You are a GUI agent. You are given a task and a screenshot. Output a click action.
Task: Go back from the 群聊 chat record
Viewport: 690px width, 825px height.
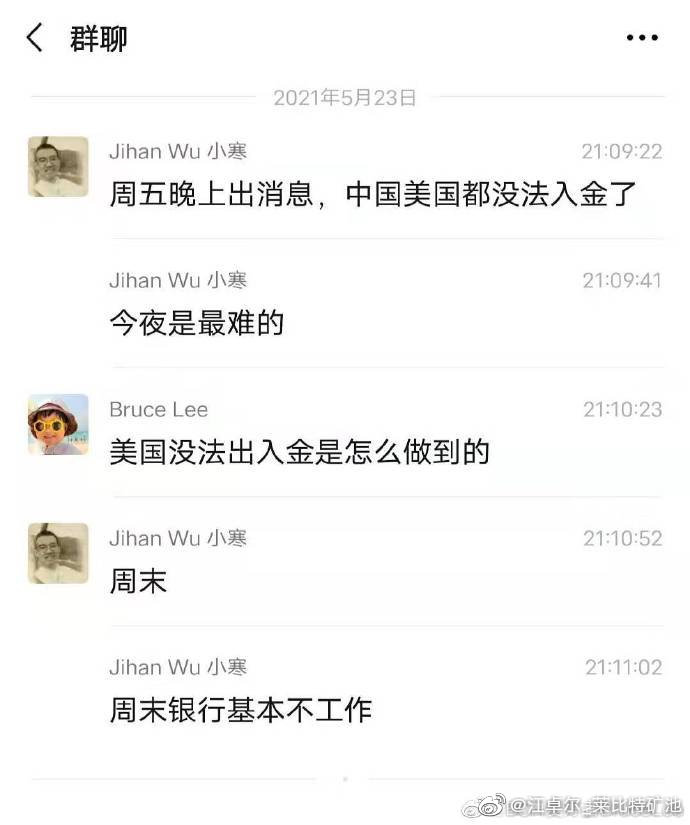pos(35,39)
